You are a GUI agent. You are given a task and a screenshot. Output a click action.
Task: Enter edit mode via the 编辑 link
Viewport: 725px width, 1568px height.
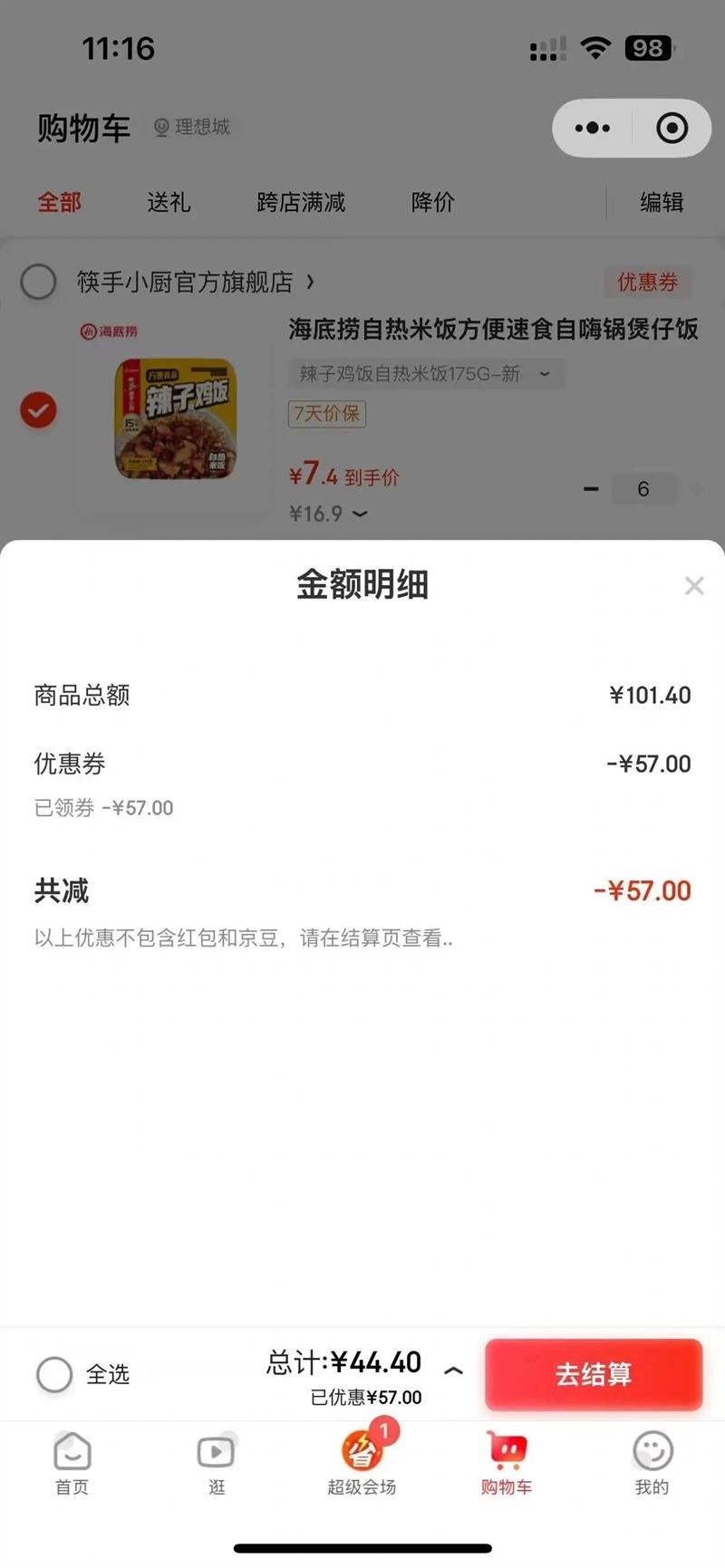click(660, 205)
